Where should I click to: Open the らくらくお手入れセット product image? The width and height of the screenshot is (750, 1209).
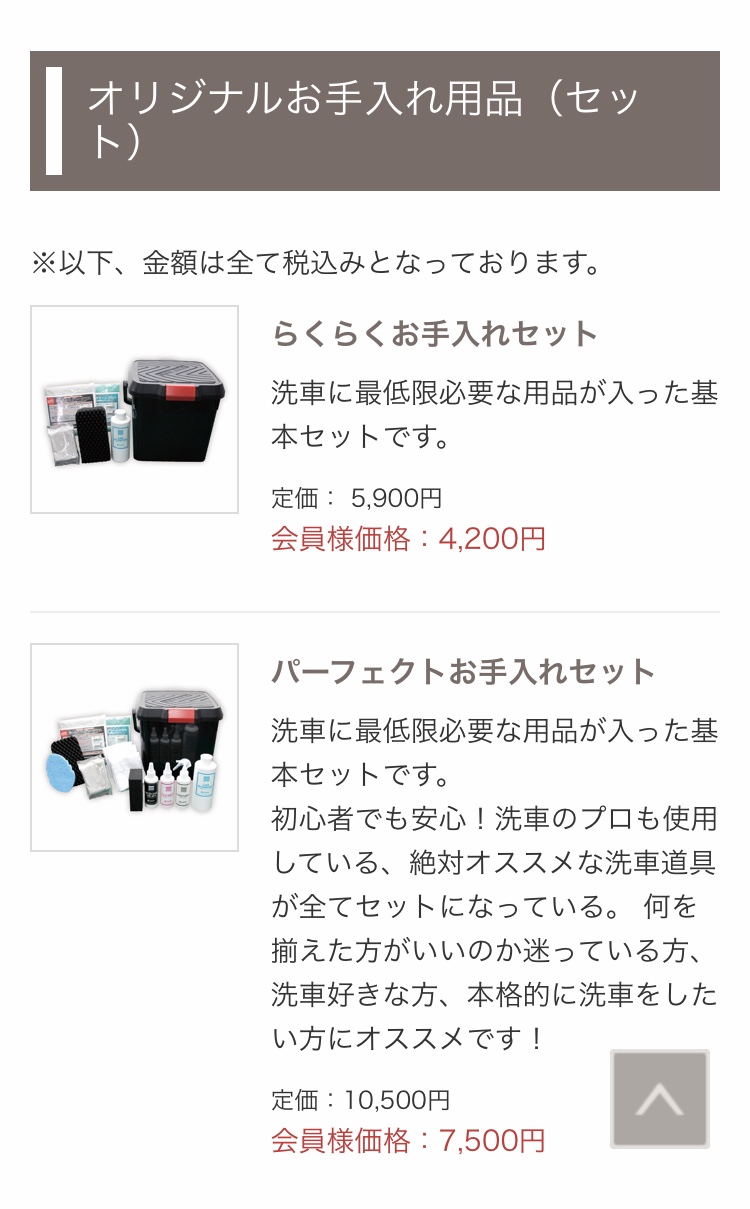[135, 409]
